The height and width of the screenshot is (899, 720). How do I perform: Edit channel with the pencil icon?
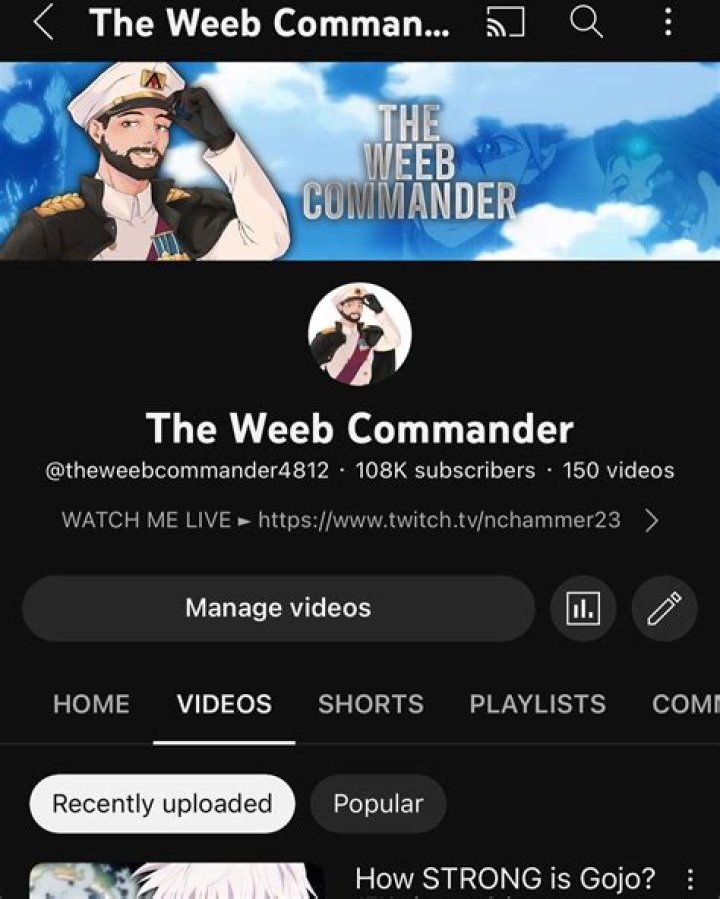[x=664, y=608]
